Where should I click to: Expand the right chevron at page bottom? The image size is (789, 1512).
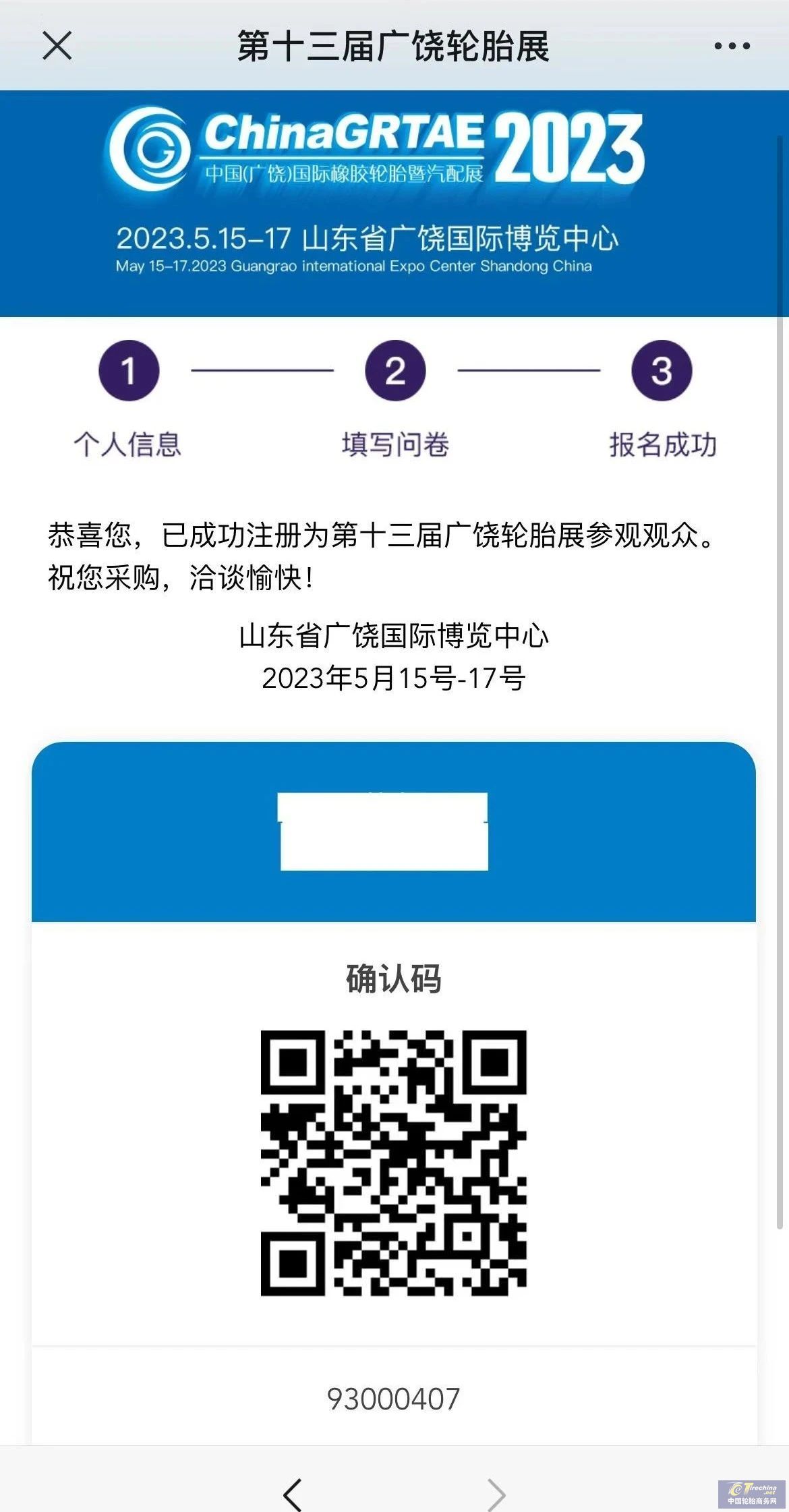point(496,1494)
